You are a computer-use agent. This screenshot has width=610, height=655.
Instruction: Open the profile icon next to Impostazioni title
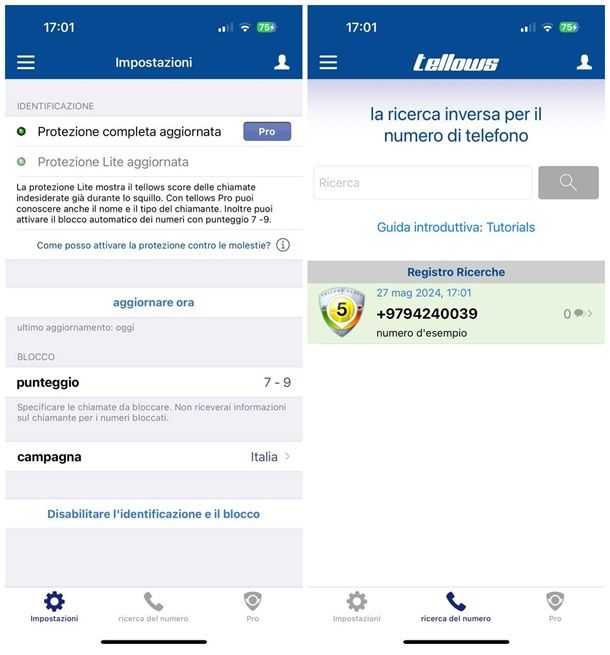pyautogui.click(x=282, y=62)
